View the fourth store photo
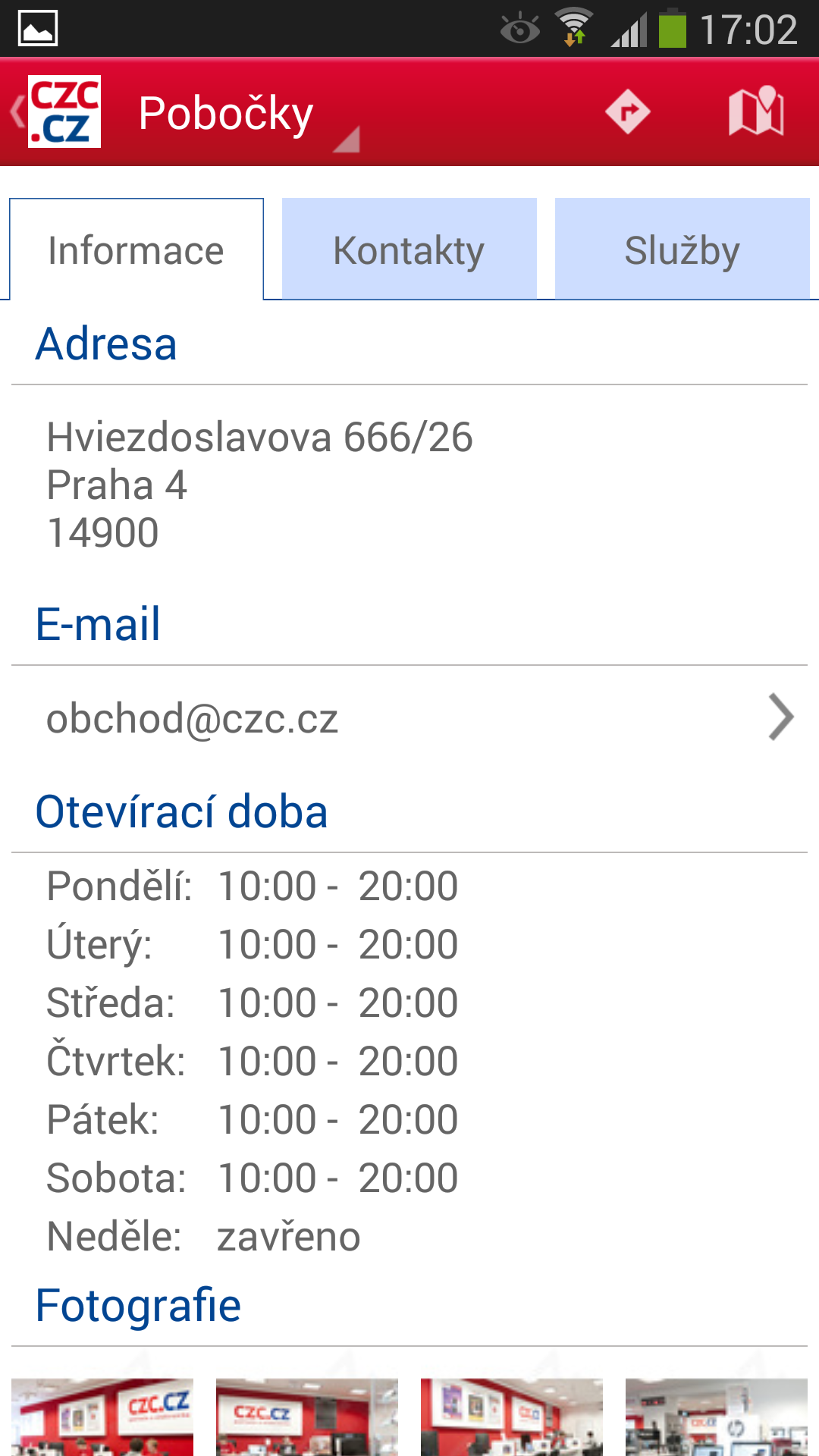 [x=717, y=1417]
